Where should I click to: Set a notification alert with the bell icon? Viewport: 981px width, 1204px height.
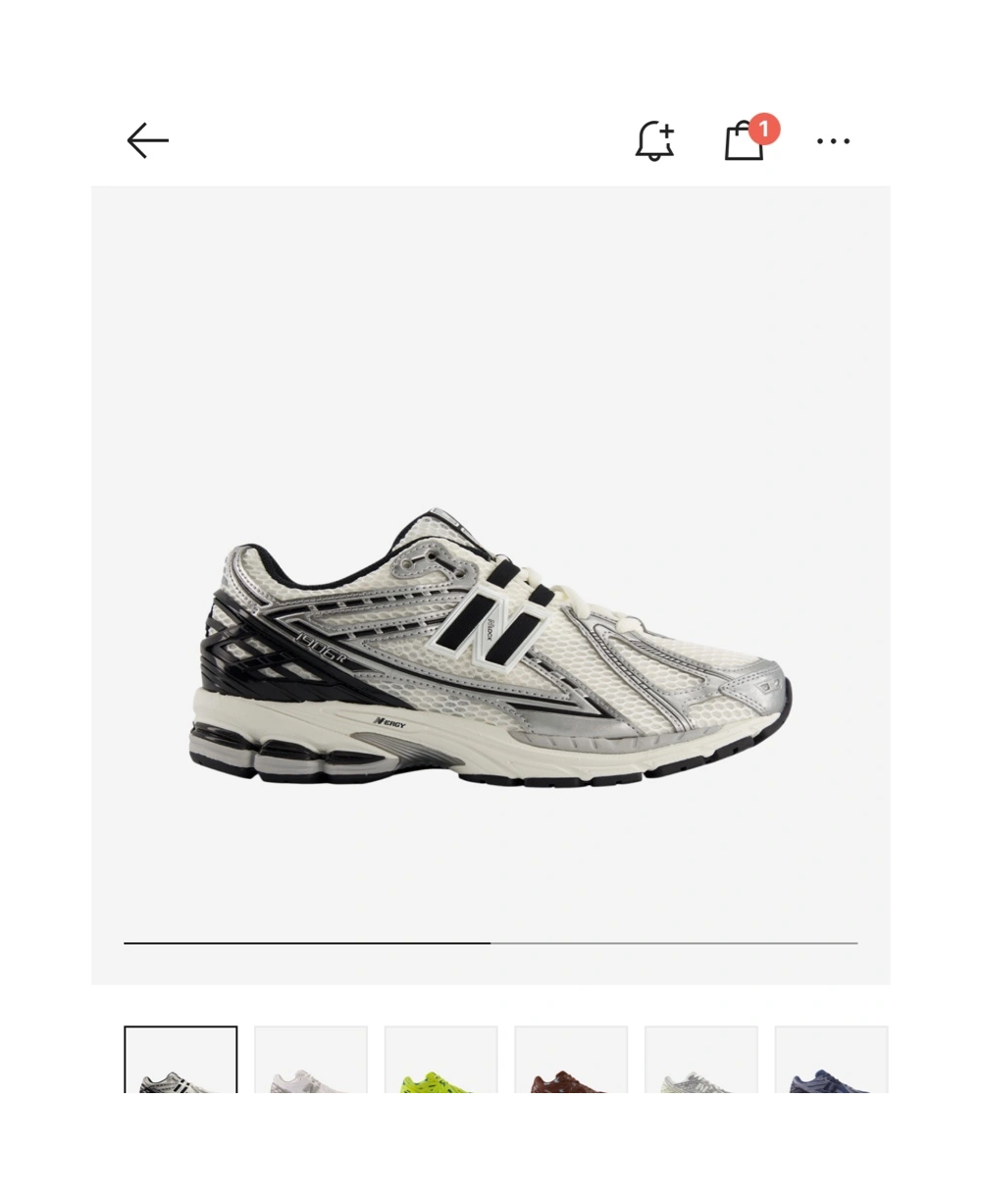click(x=654, y=141)
